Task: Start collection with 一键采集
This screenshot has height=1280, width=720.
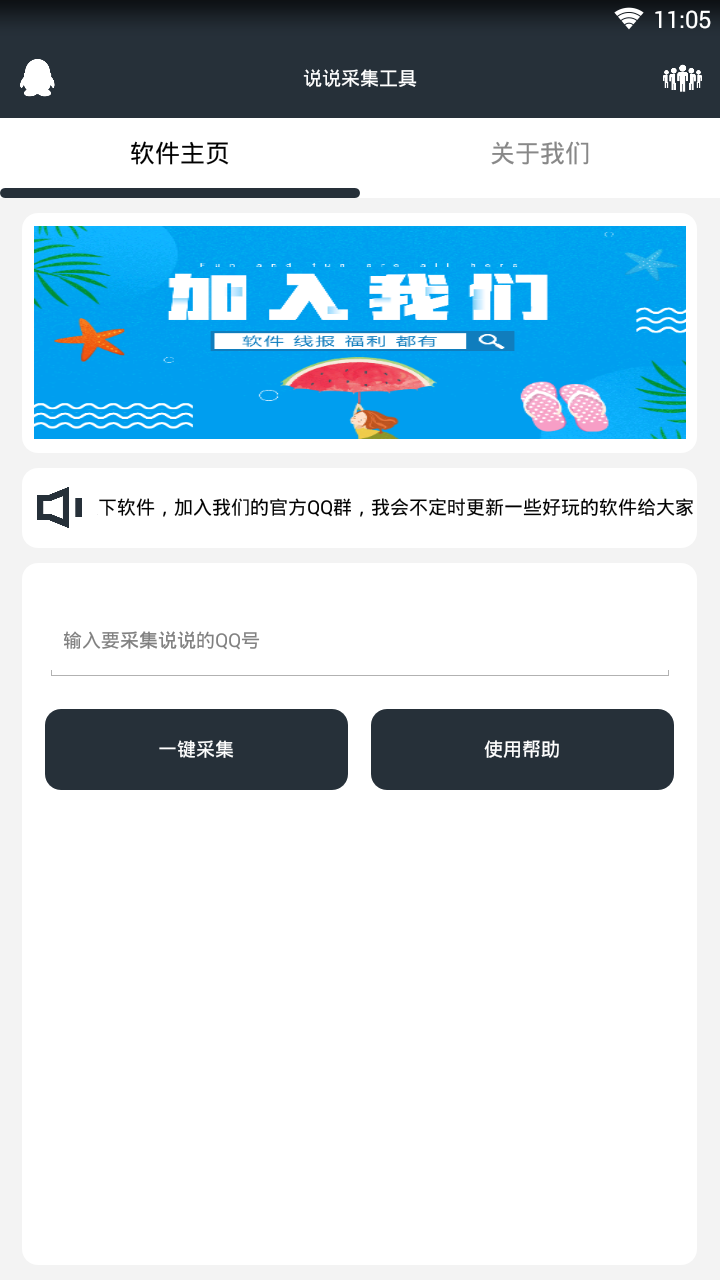Action: pyautogui.click(x=196, y=749)
